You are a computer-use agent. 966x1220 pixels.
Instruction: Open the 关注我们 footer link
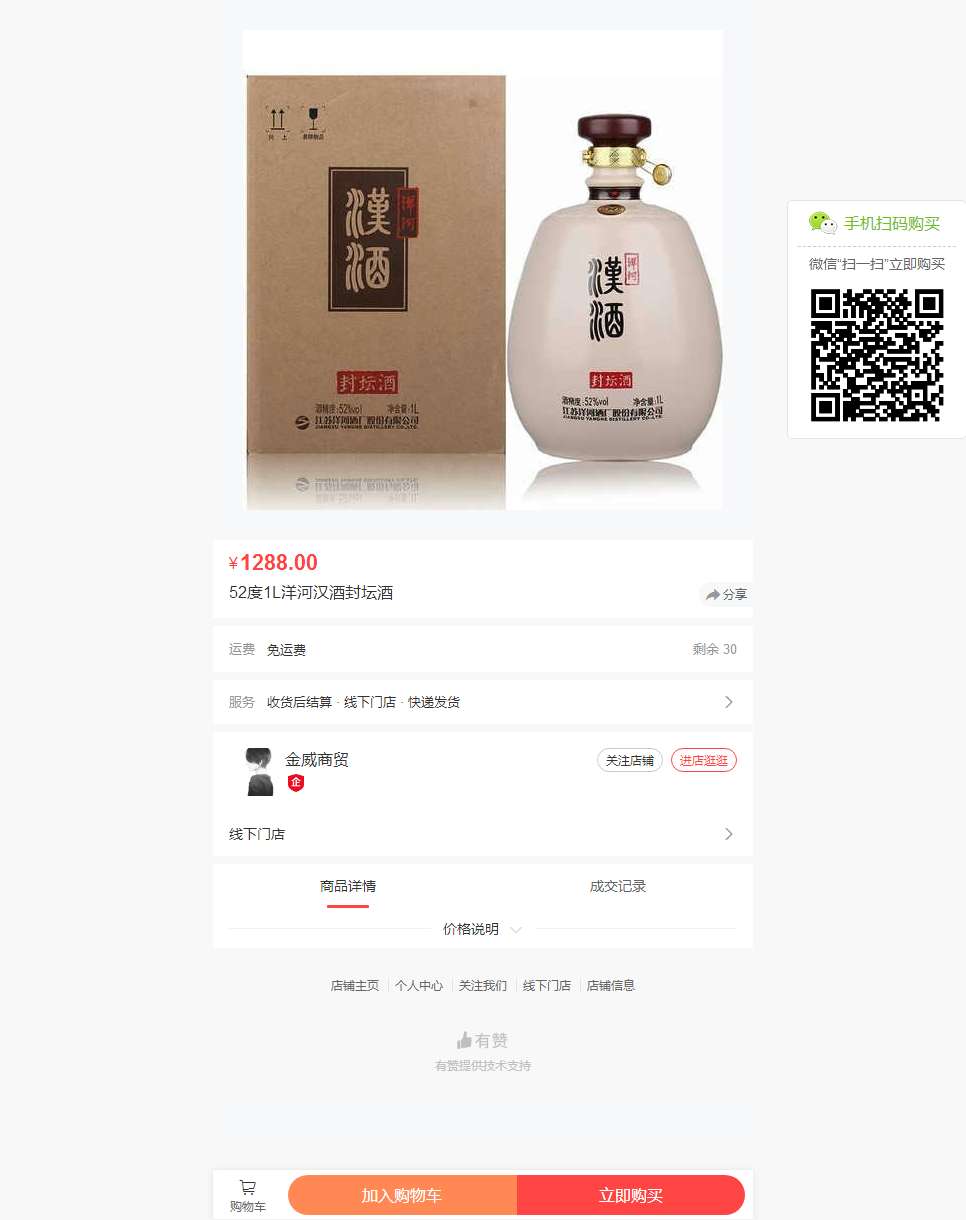483,985
